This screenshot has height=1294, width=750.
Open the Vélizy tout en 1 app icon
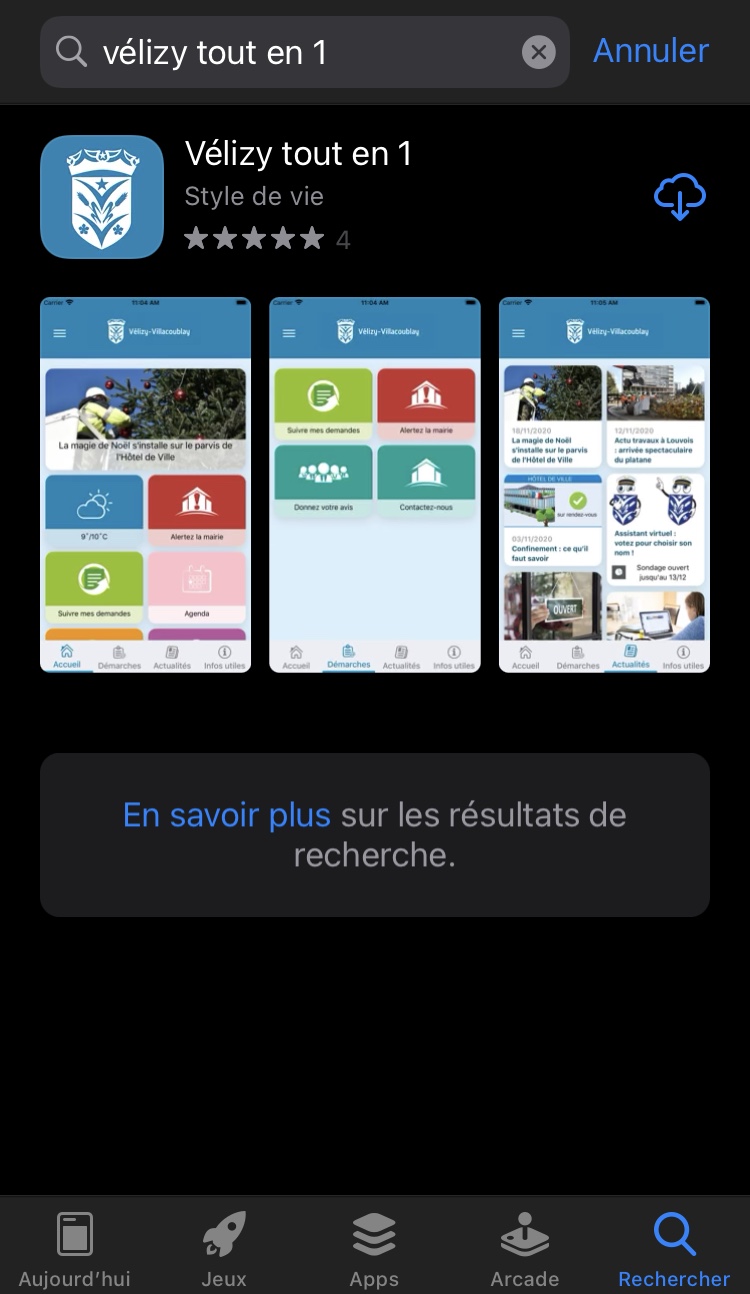(x=102, y=197)
